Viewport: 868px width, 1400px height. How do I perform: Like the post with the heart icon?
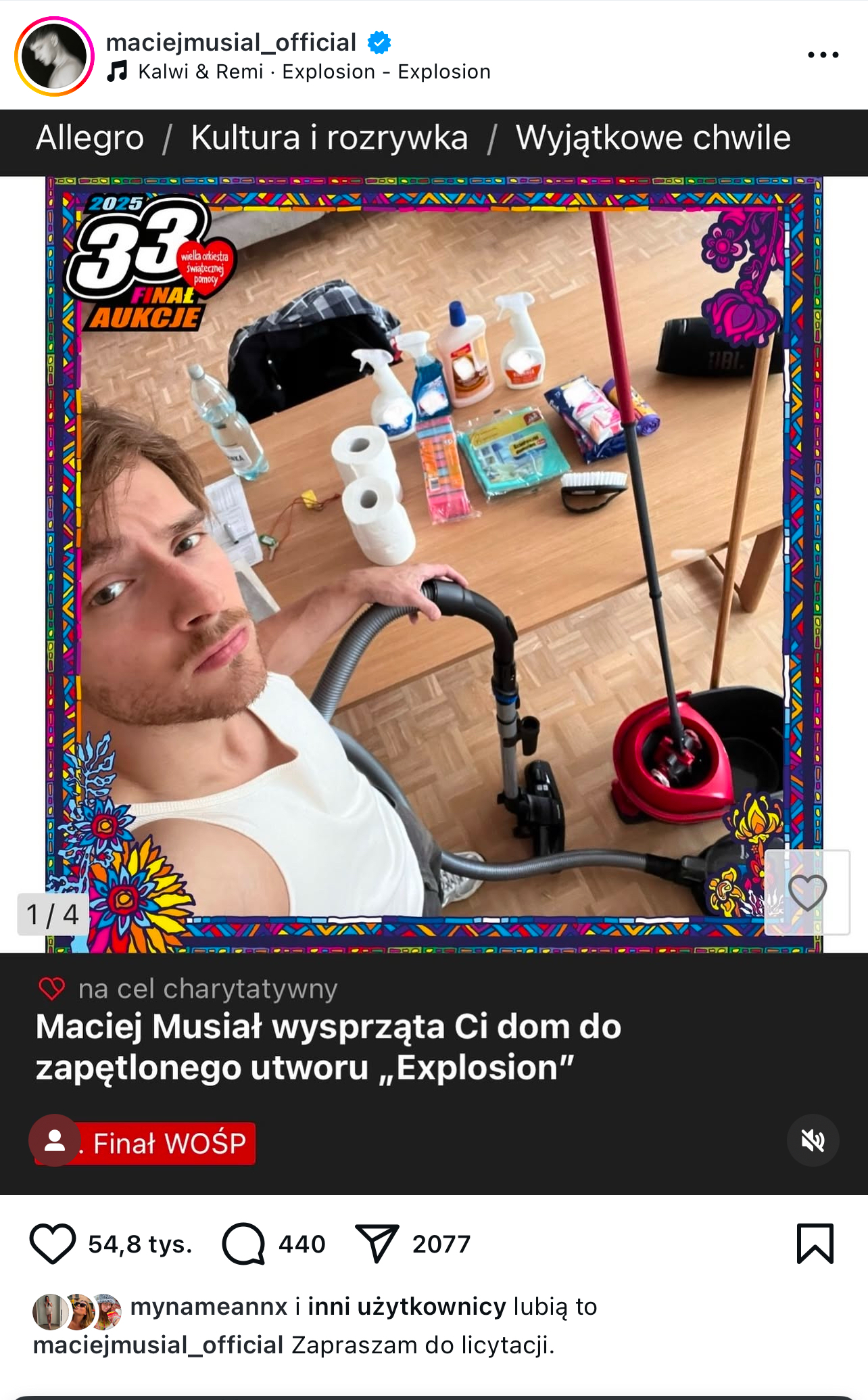pyautogui.click(x=52, y=1243)
